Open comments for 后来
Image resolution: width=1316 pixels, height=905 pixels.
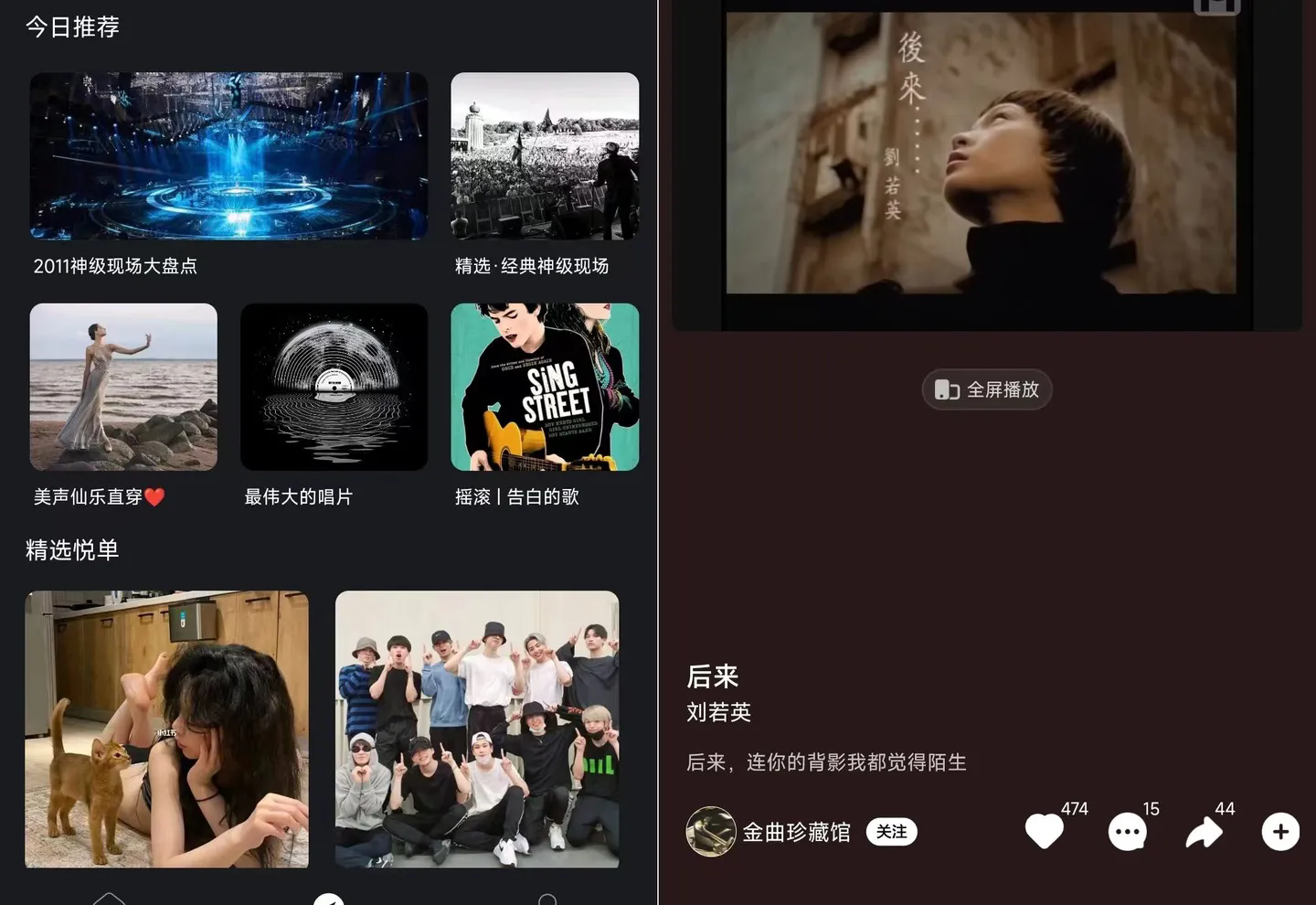point(1127,832)
